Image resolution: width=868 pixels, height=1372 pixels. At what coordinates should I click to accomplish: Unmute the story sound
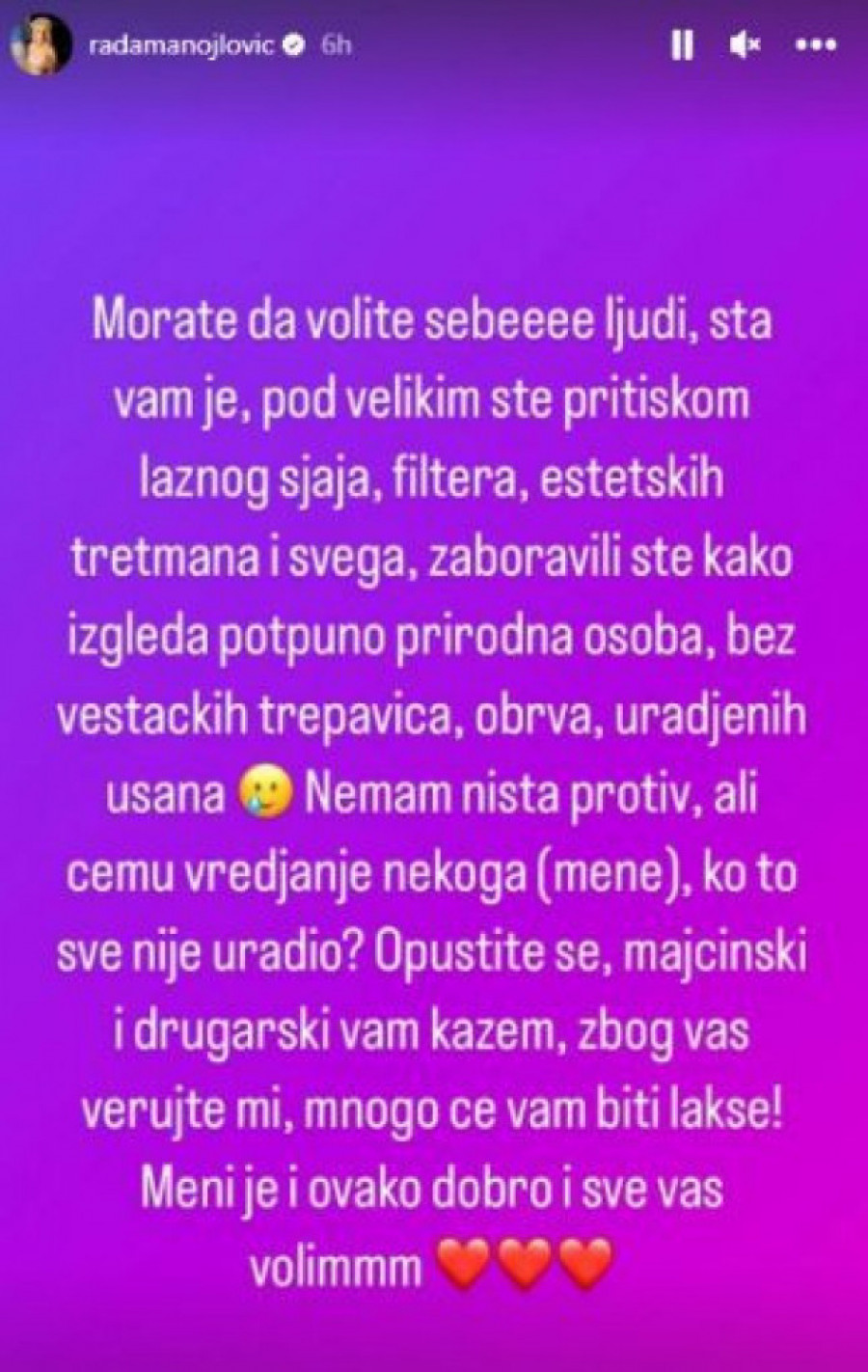point(745,45)
